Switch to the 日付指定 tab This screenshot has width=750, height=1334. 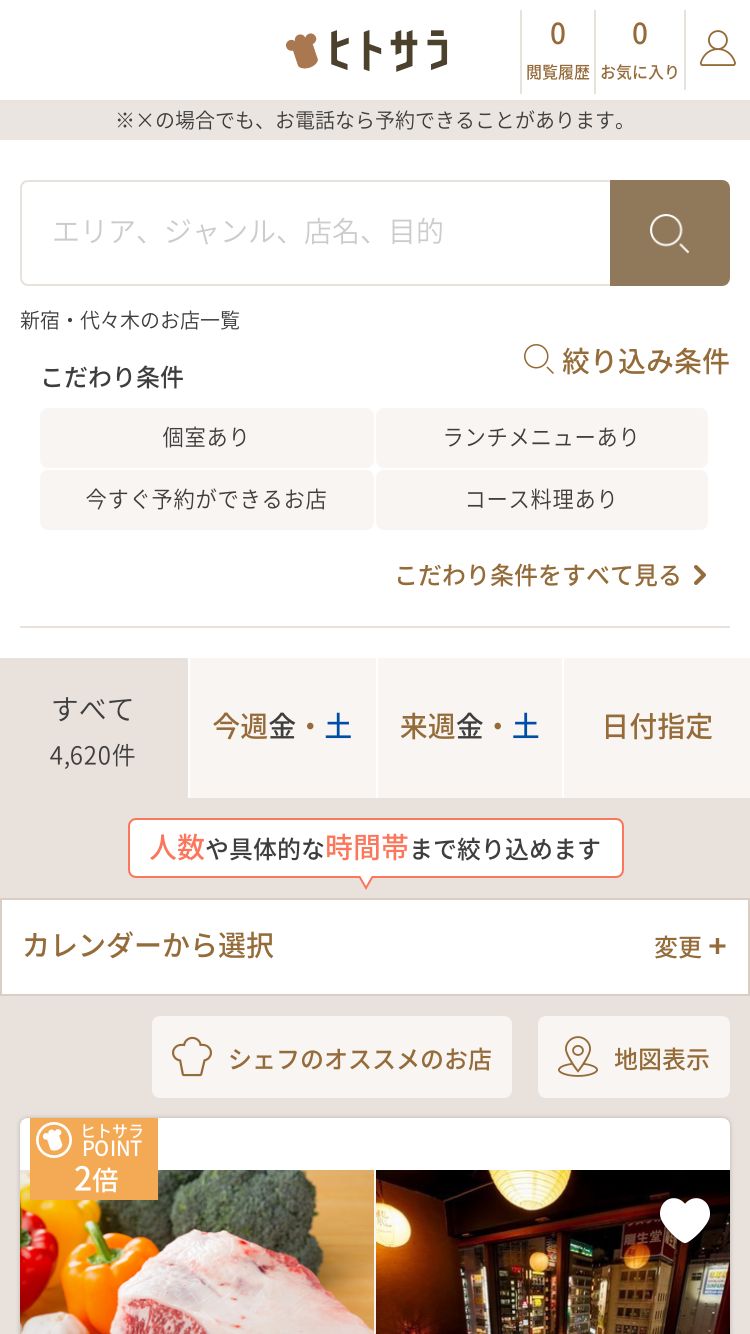click(657, 728)
